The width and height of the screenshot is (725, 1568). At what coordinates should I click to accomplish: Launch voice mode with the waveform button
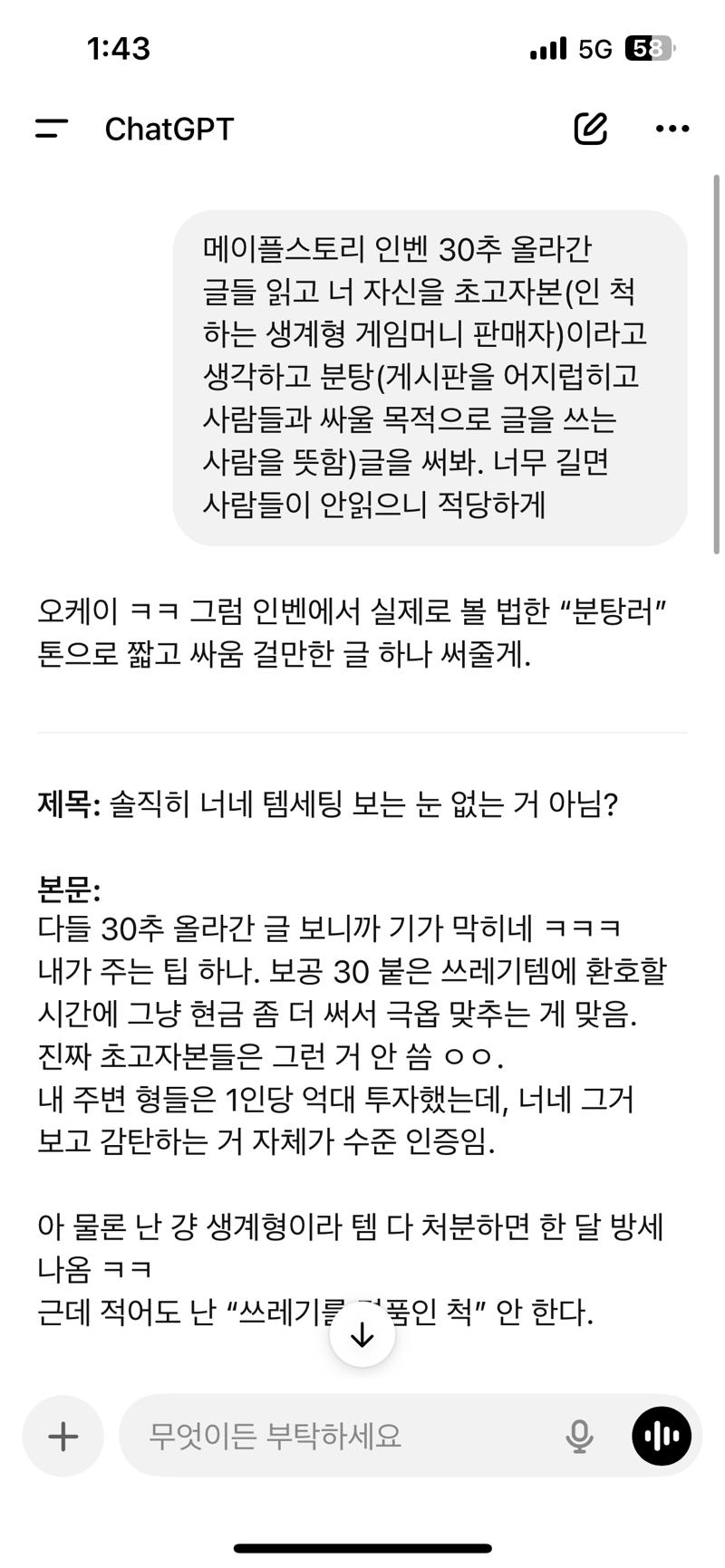coord(662,1436)
